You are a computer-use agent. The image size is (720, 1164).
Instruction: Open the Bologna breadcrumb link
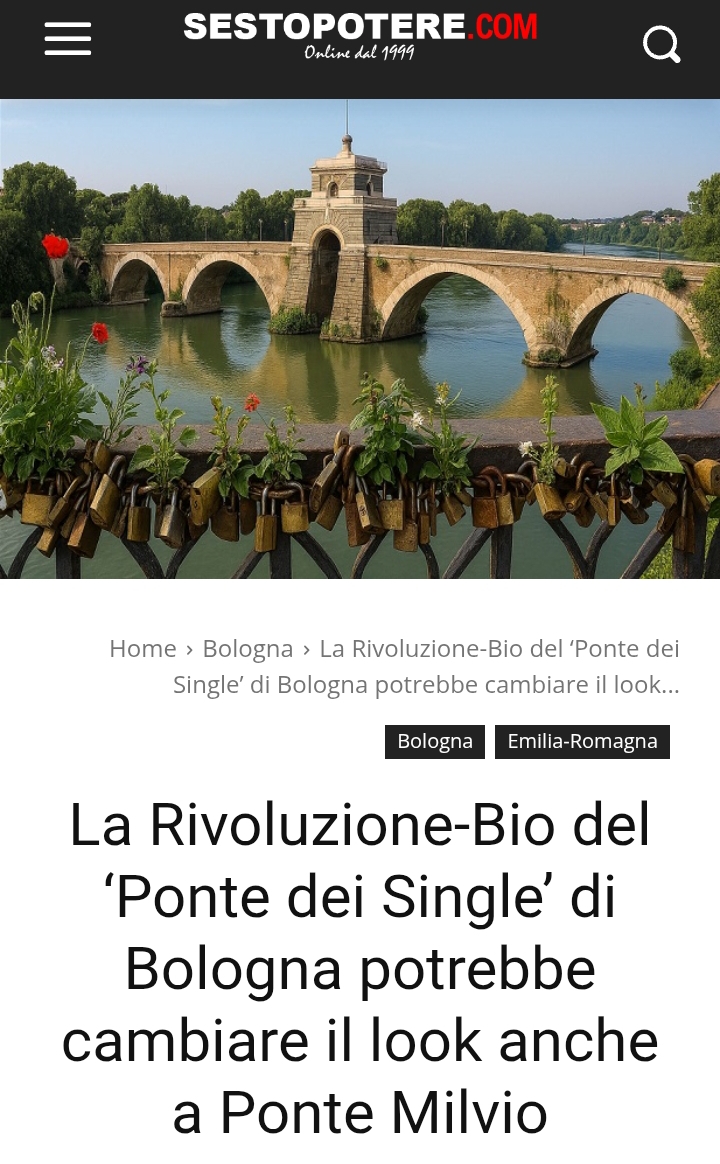coord(248,649)
